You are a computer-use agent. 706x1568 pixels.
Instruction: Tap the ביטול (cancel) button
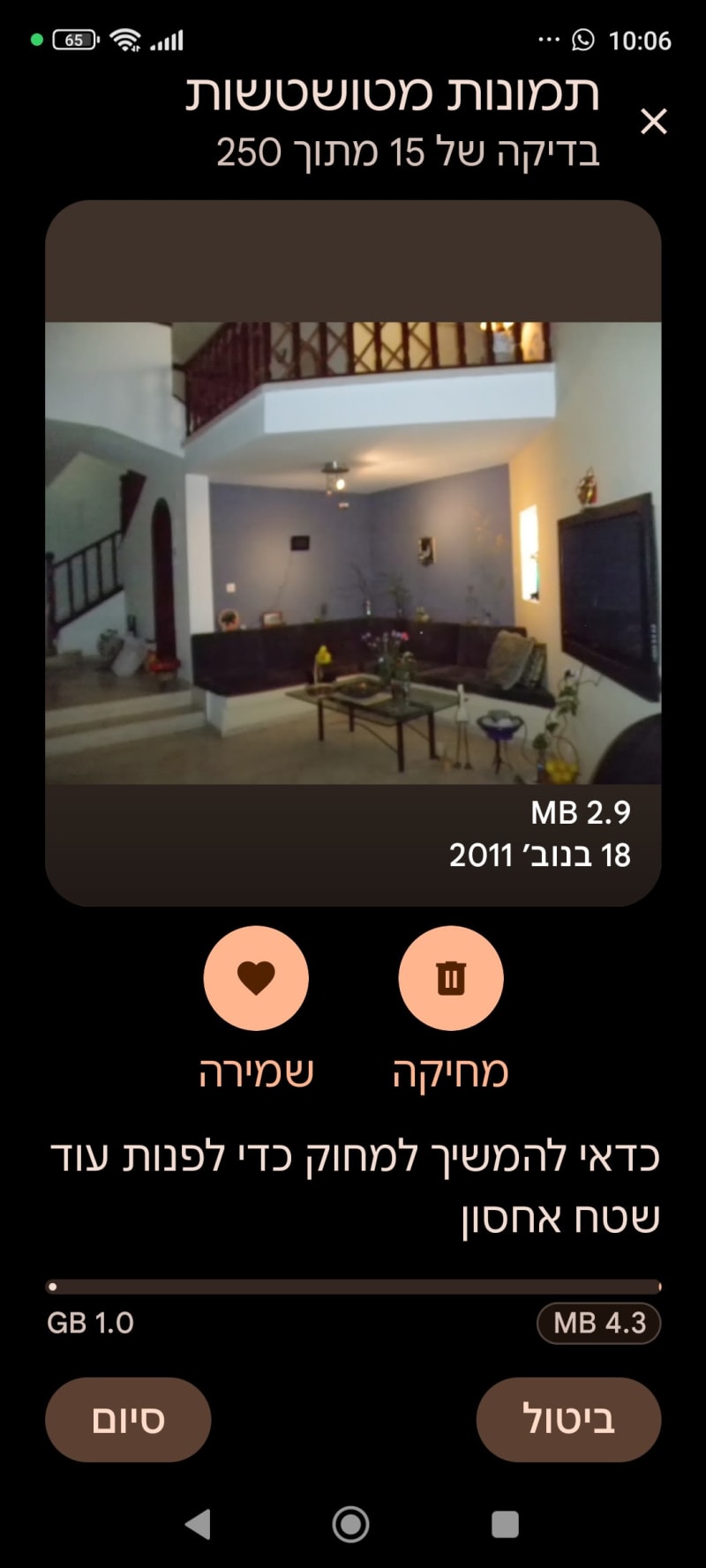568,1419
